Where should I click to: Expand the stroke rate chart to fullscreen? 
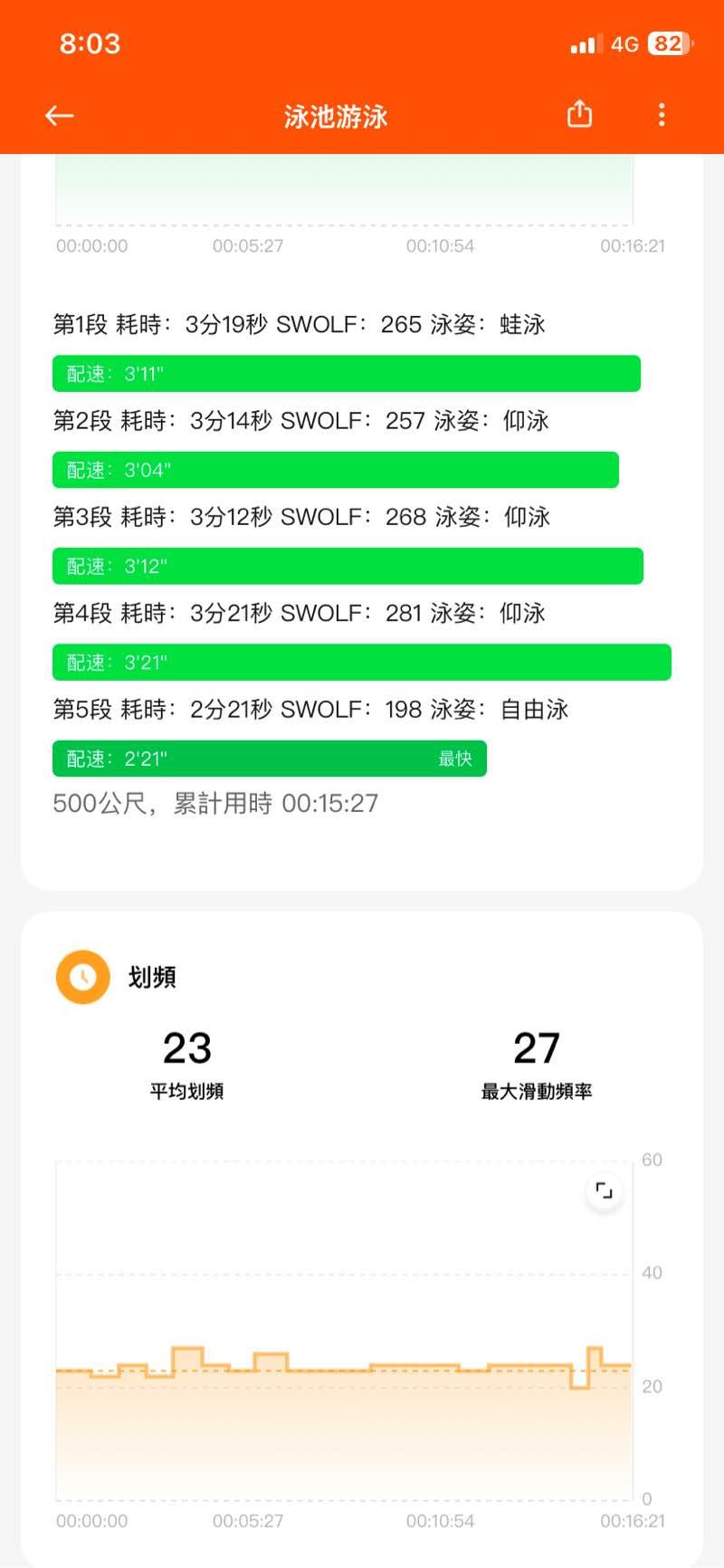click(x=604, y=1190)
